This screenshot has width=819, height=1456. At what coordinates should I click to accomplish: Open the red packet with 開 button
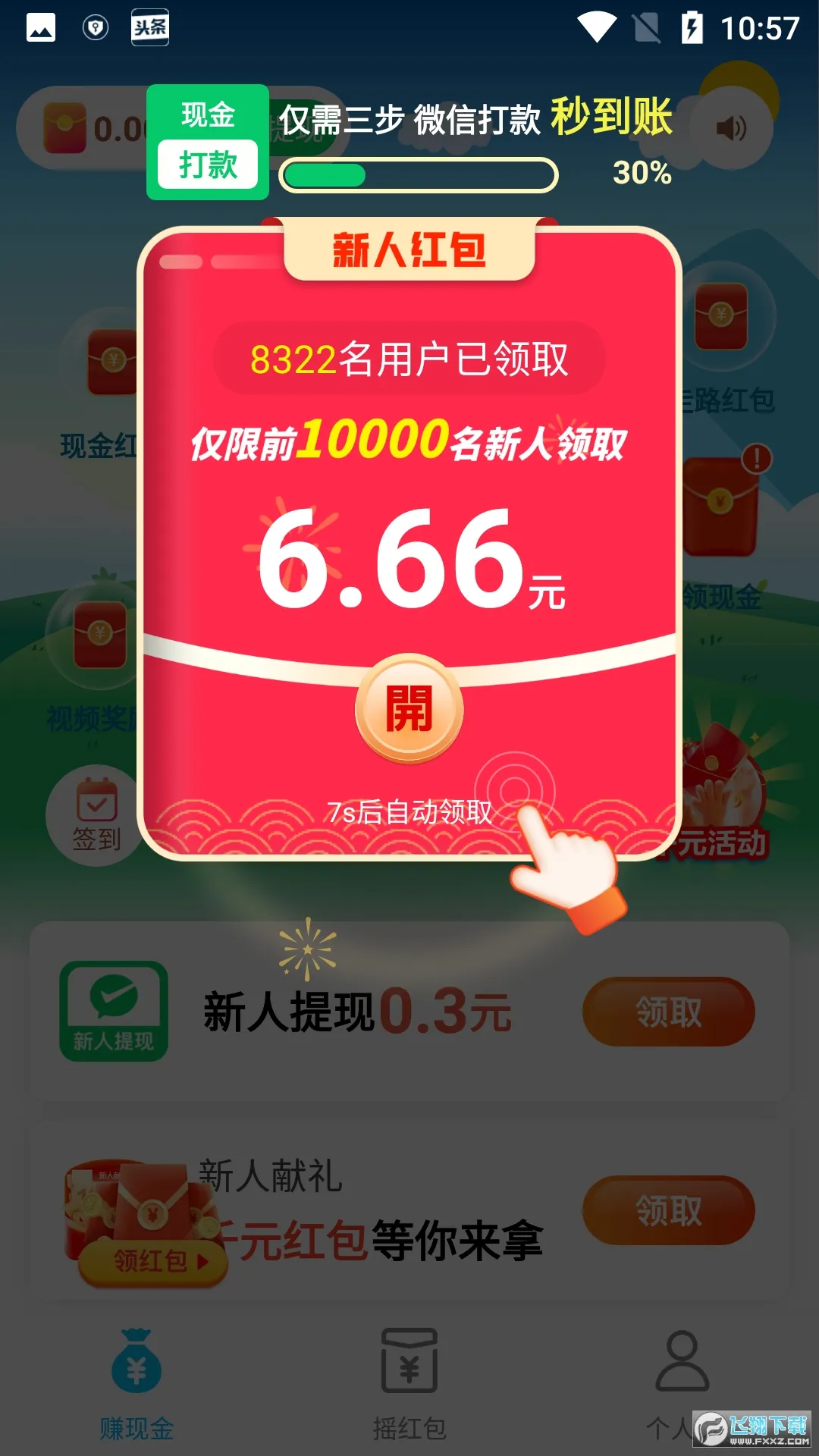pos(409,709)
